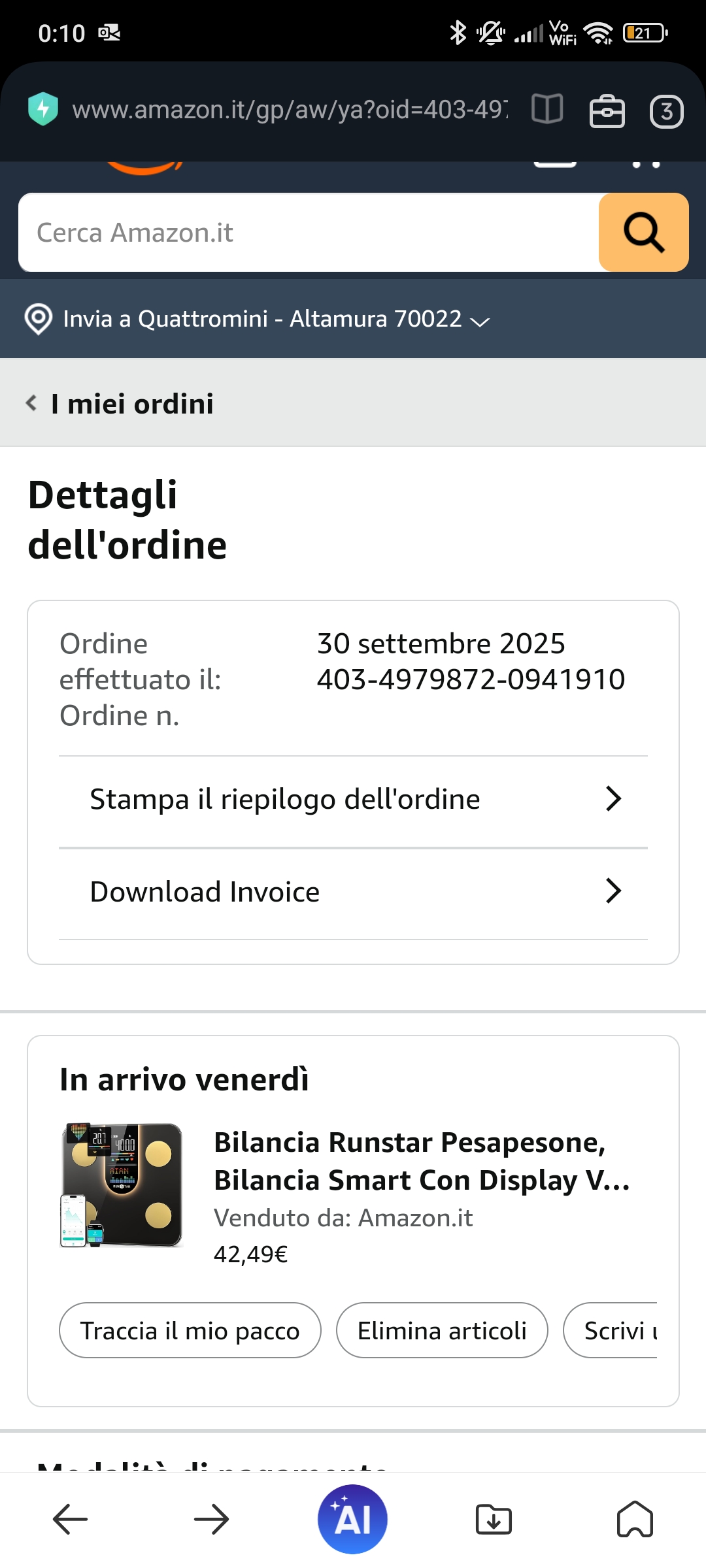Go back with the browser back arrow
The height and width of the screenshot is (1568, 706).
(71, 1520)
